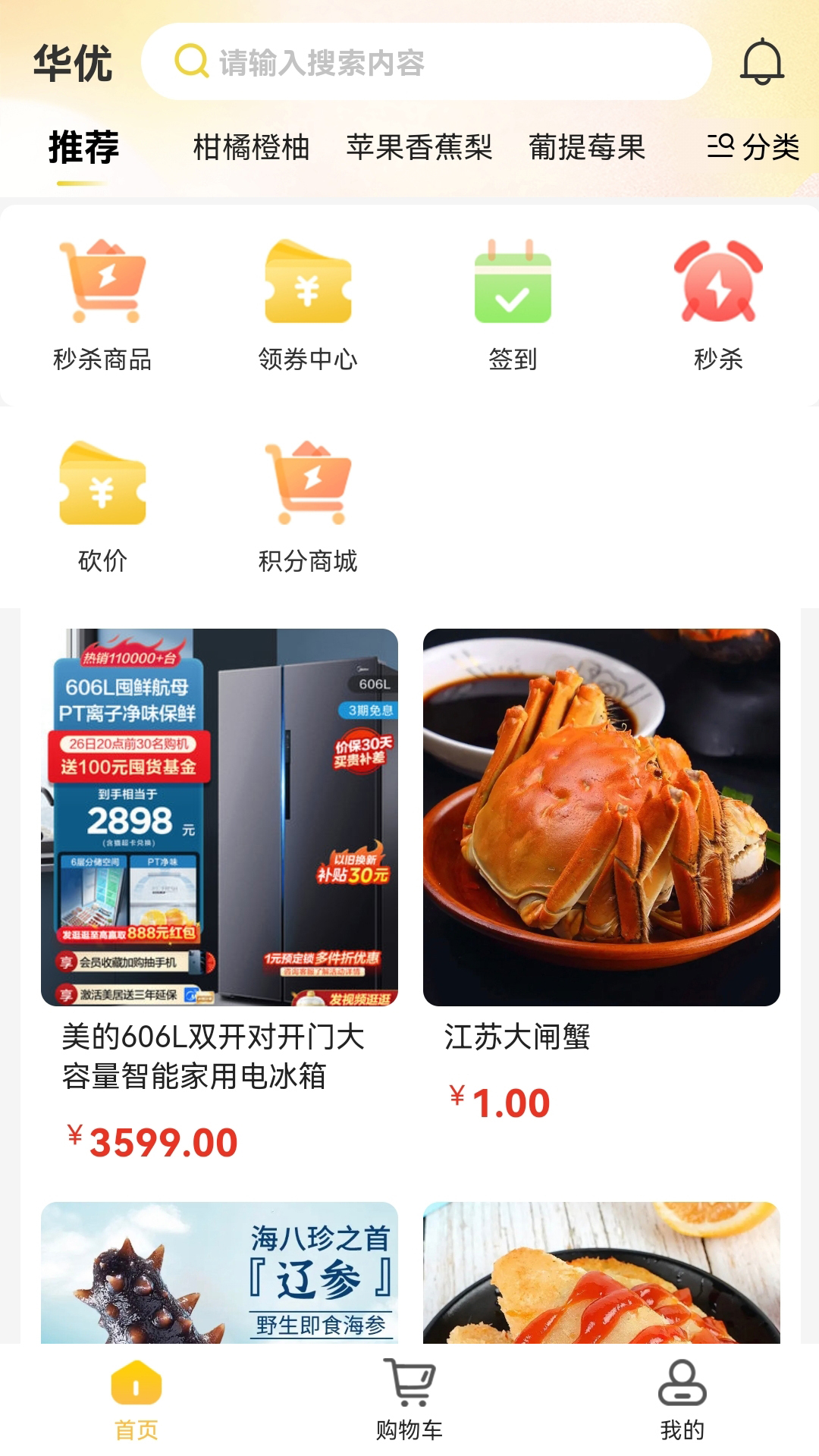The width and height of the screenshot is (819, 1456).
Task: Open the 苹果香蕉梨 category tab
Action: (x=421, y=149)
